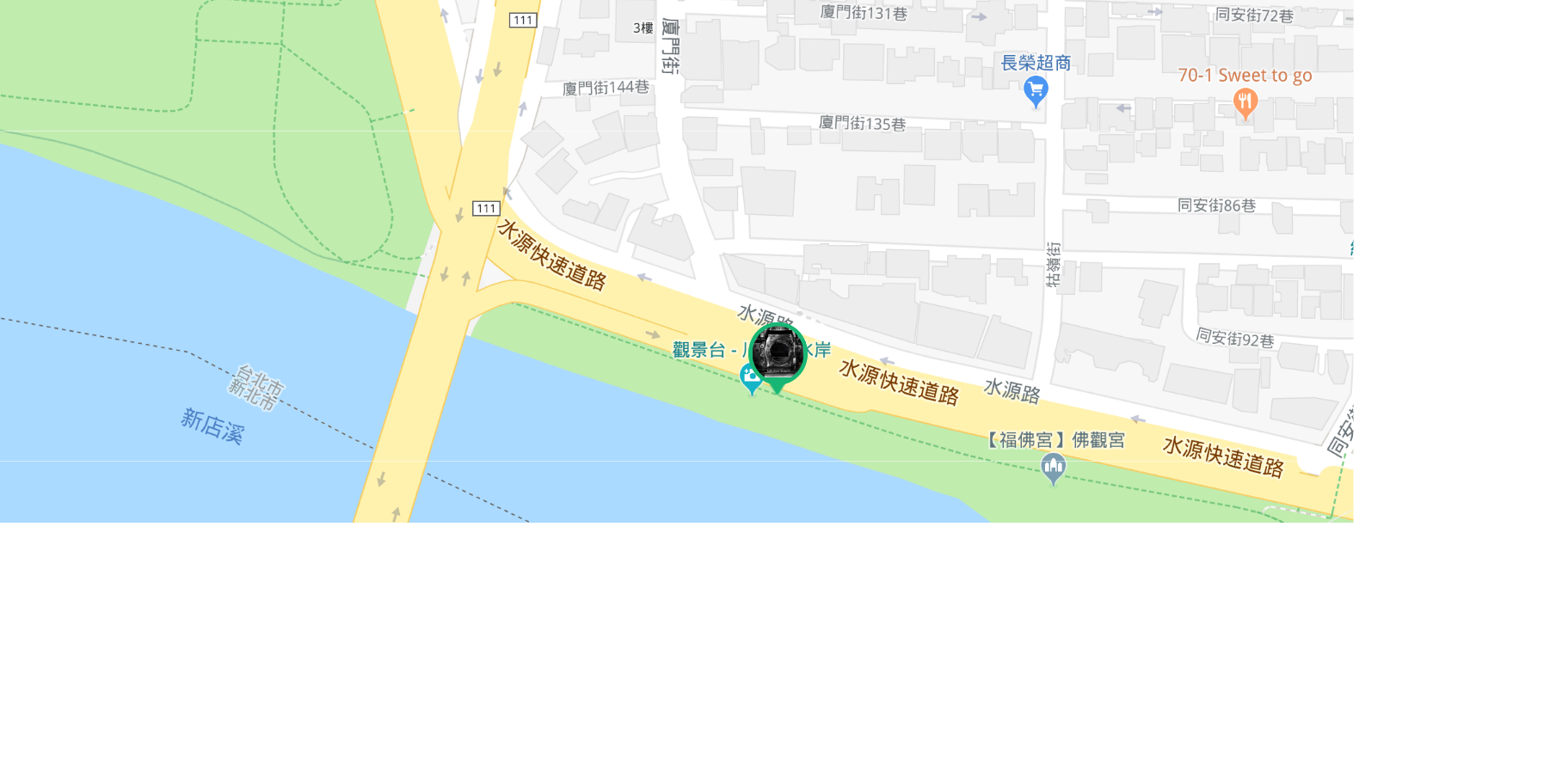Open the 觀景台 camera viewpoint marker
Screen dimensions: 1556x784
[749, 377]
